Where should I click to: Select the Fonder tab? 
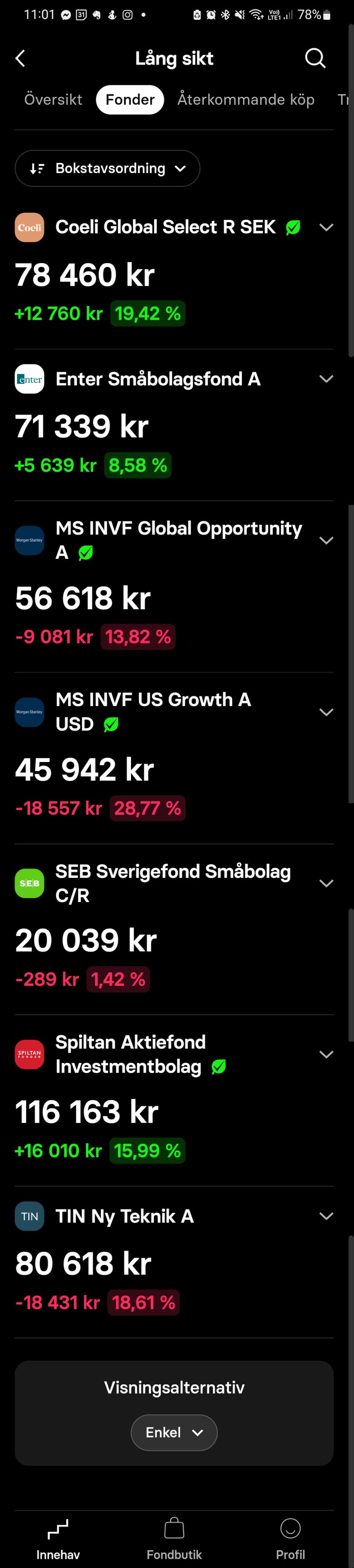point(130,99)
